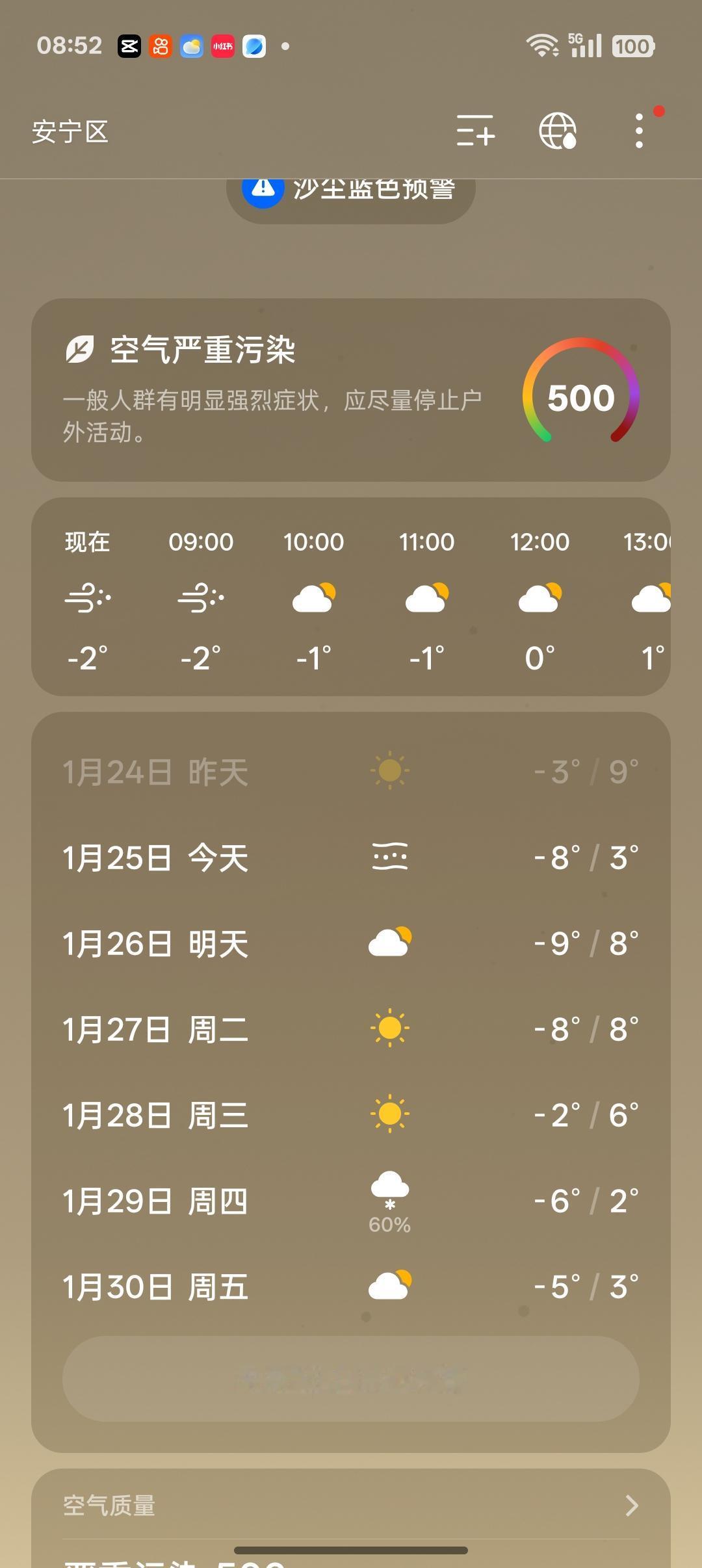
Task: Tap the 安宁区 location title
Action: 70,133
